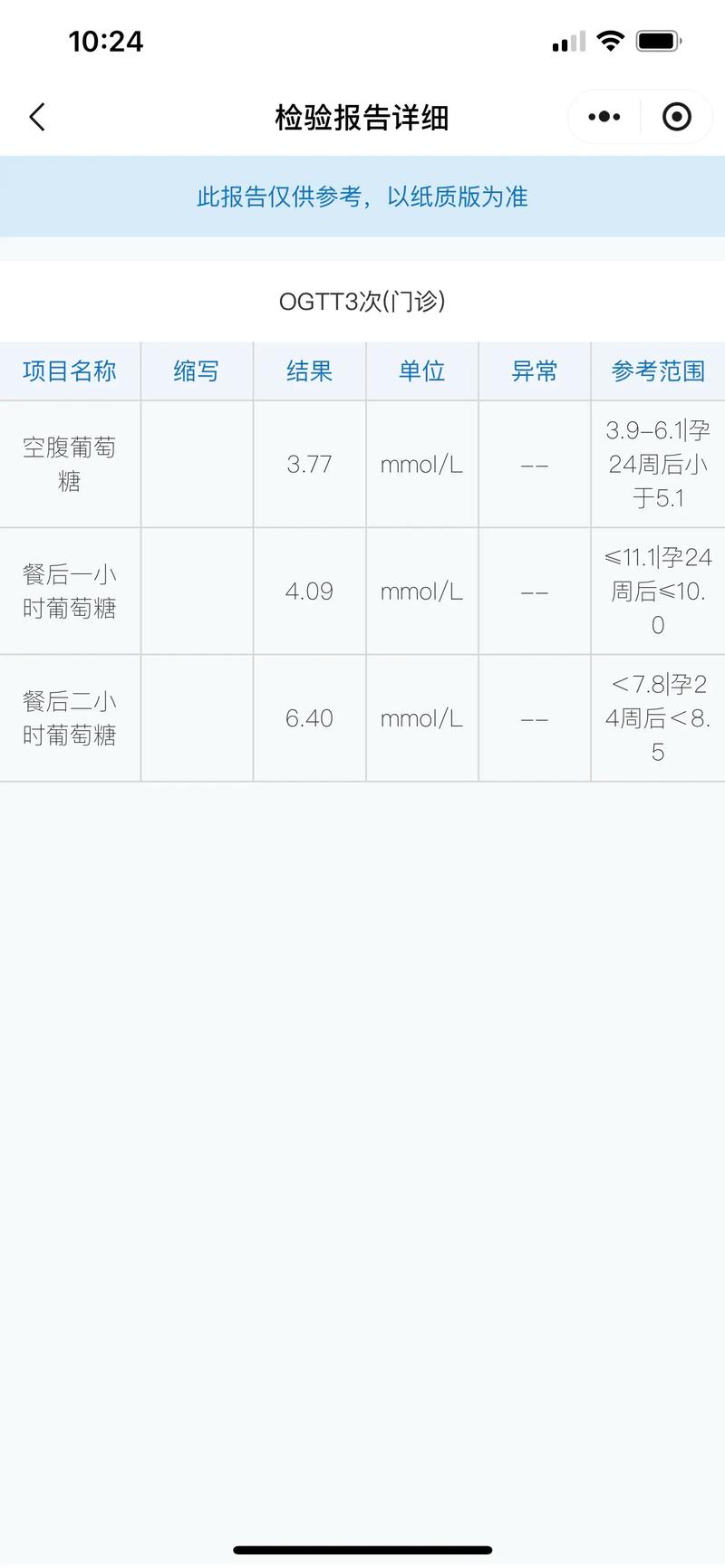The image size is (725, 1568).
Task: Tap the capsule close/home circle icon
Action: coord(676,117)
